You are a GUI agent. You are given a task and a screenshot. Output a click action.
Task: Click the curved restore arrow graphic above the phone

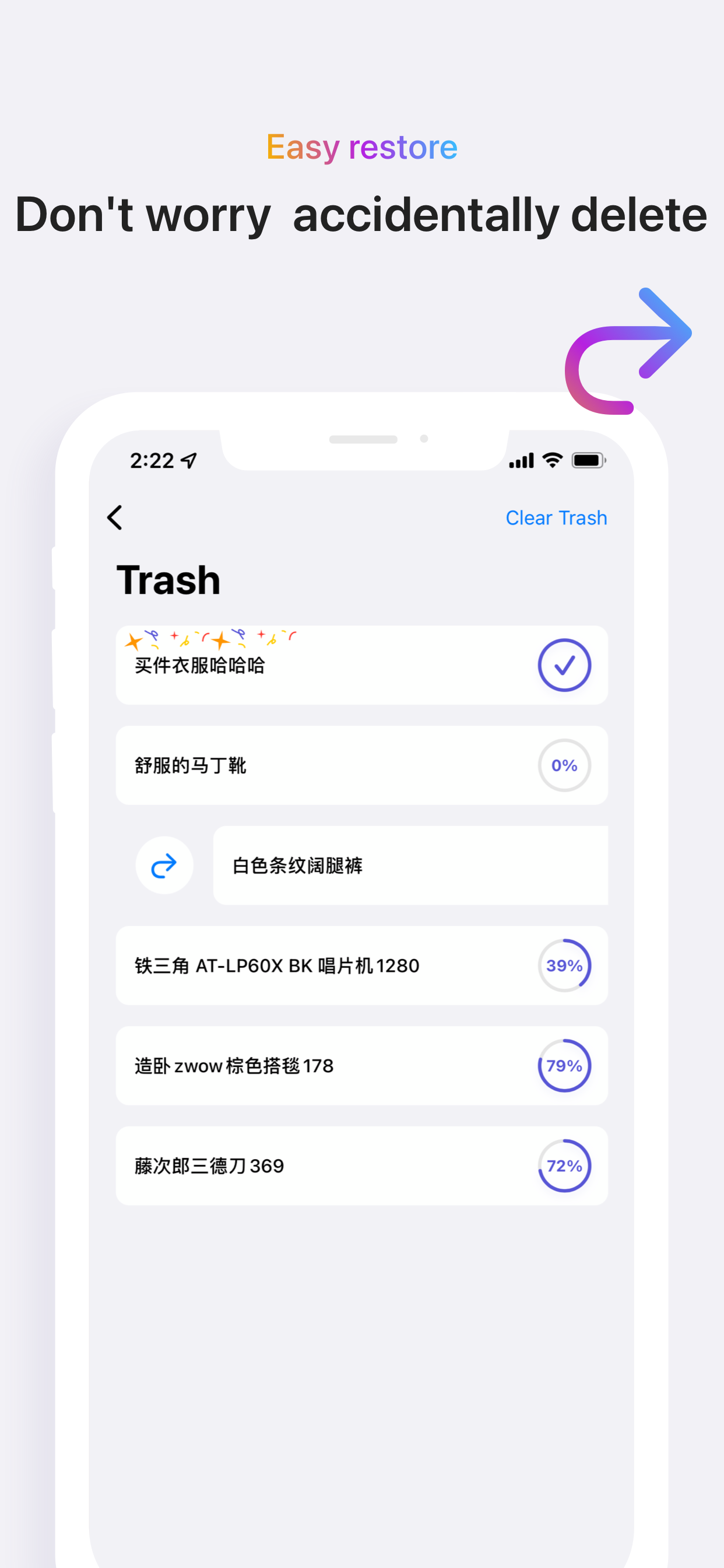pos(630,350)
